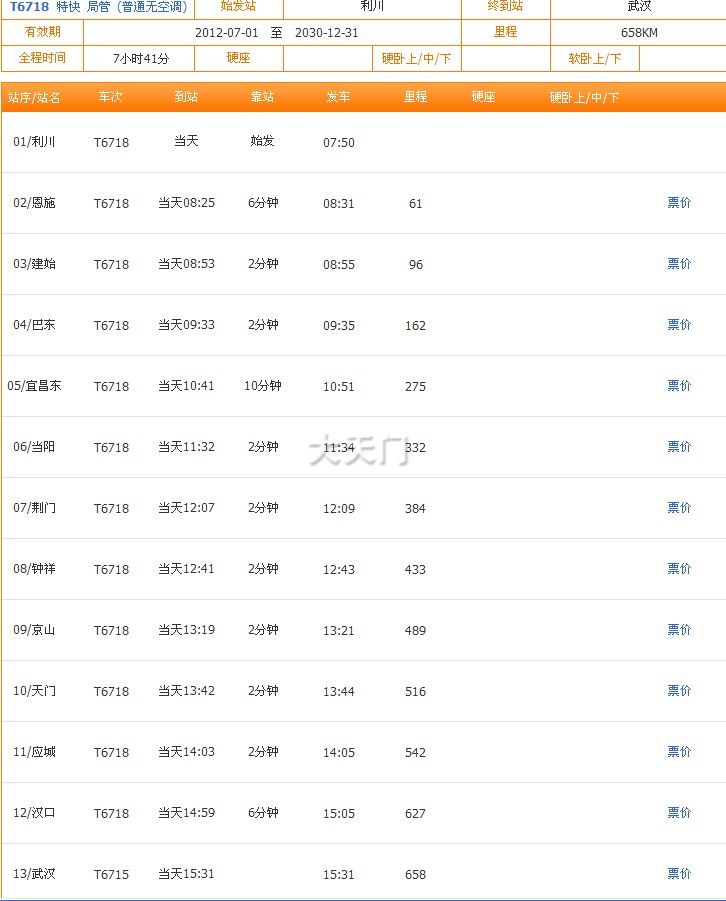View ticket price for 宜昌东 stop

[679, 386]
